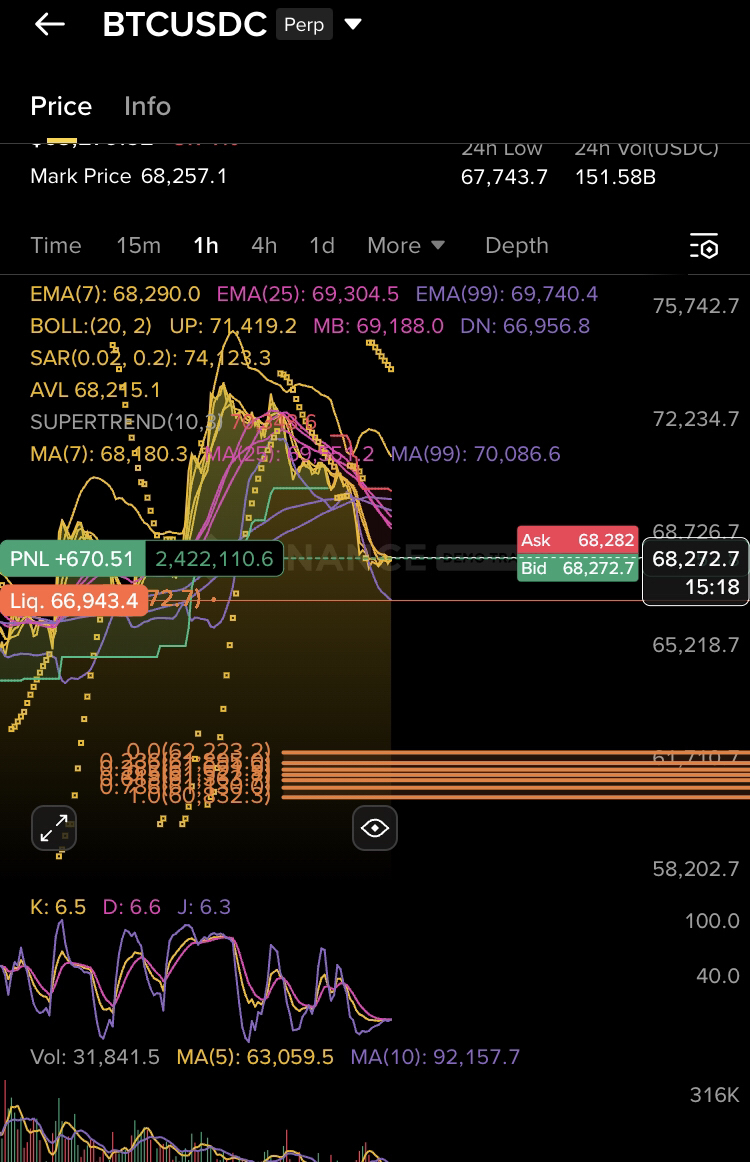This screenshot has height=1162, width=750.
Task: Toggle chart overlays visibility eye icon
Action: [x=375, y=828]
